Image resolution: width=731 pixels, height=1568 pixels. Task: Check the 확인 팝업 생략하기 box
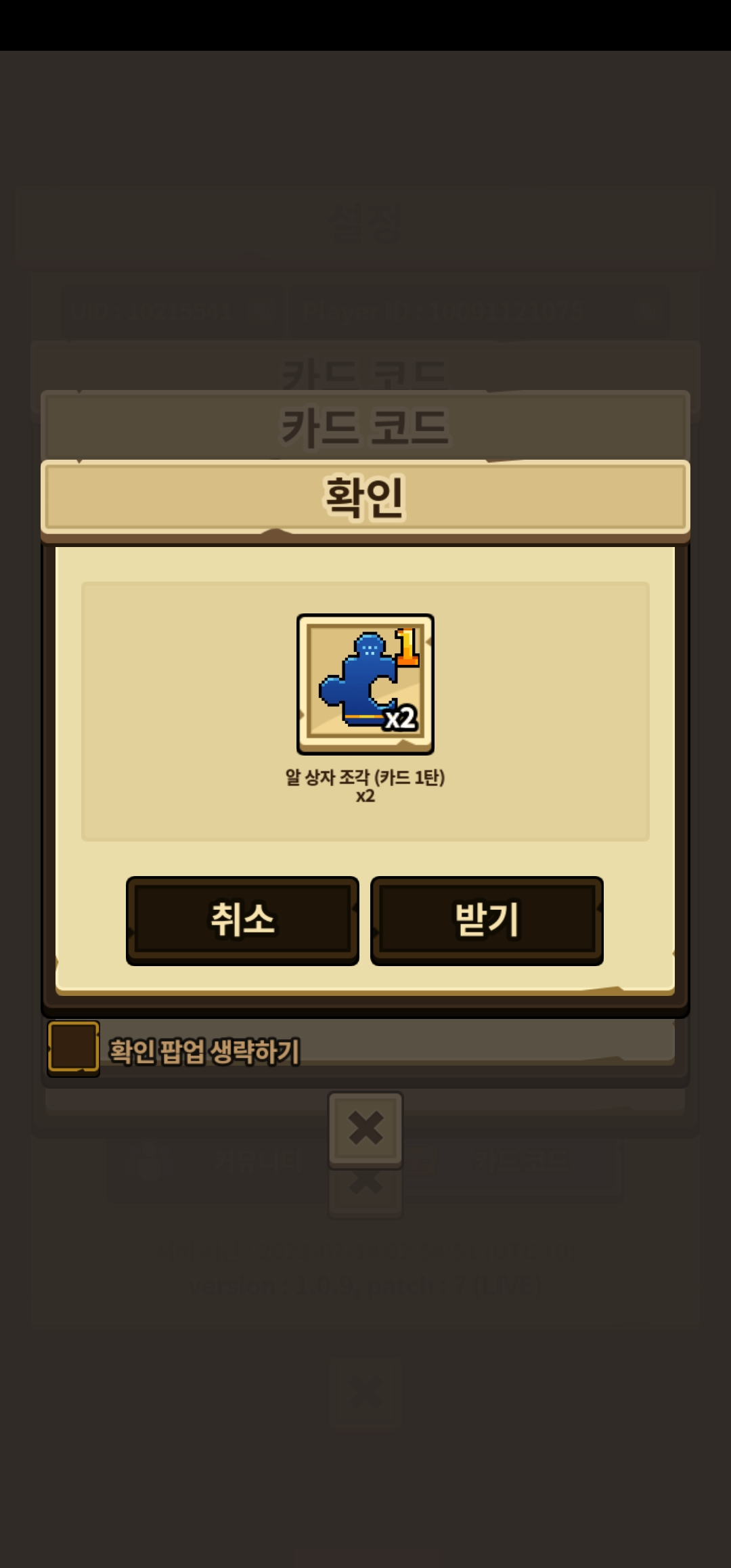[x=73, y=1048]
